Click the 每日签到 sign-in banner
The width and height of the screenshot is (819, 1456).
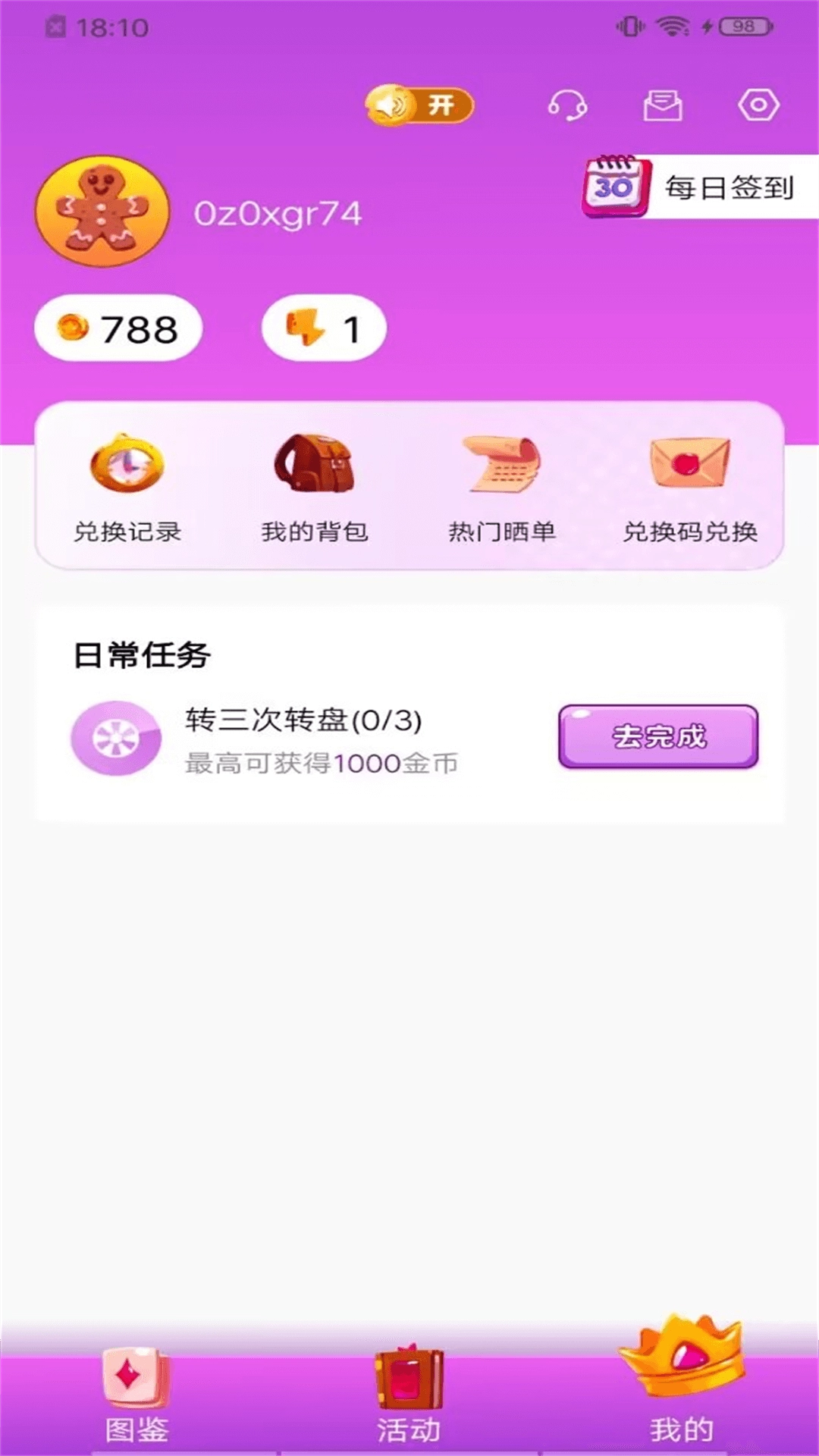click(698, 188)
